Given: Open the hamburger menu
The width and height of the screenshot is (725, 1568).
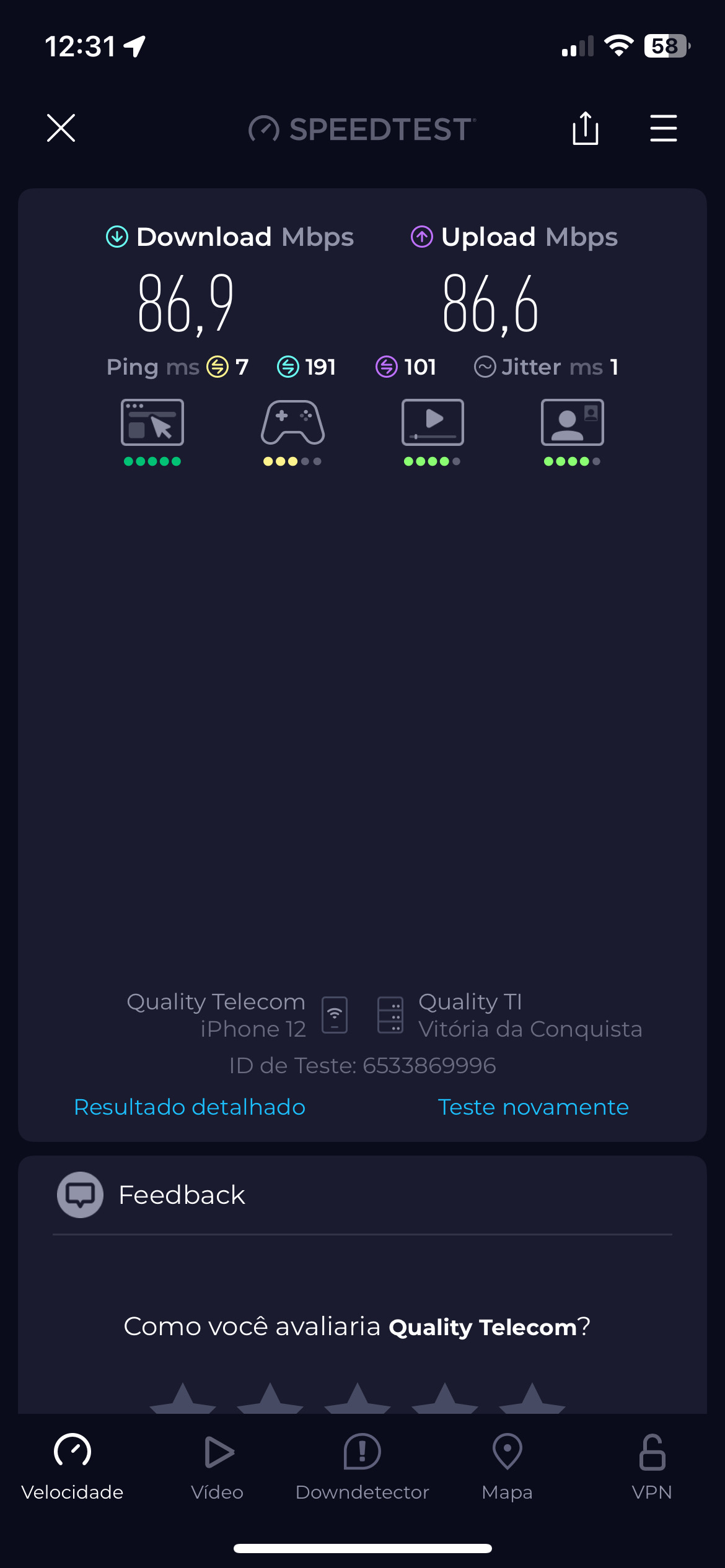Looking at the screenshot, I should click(x=663, y=128).
